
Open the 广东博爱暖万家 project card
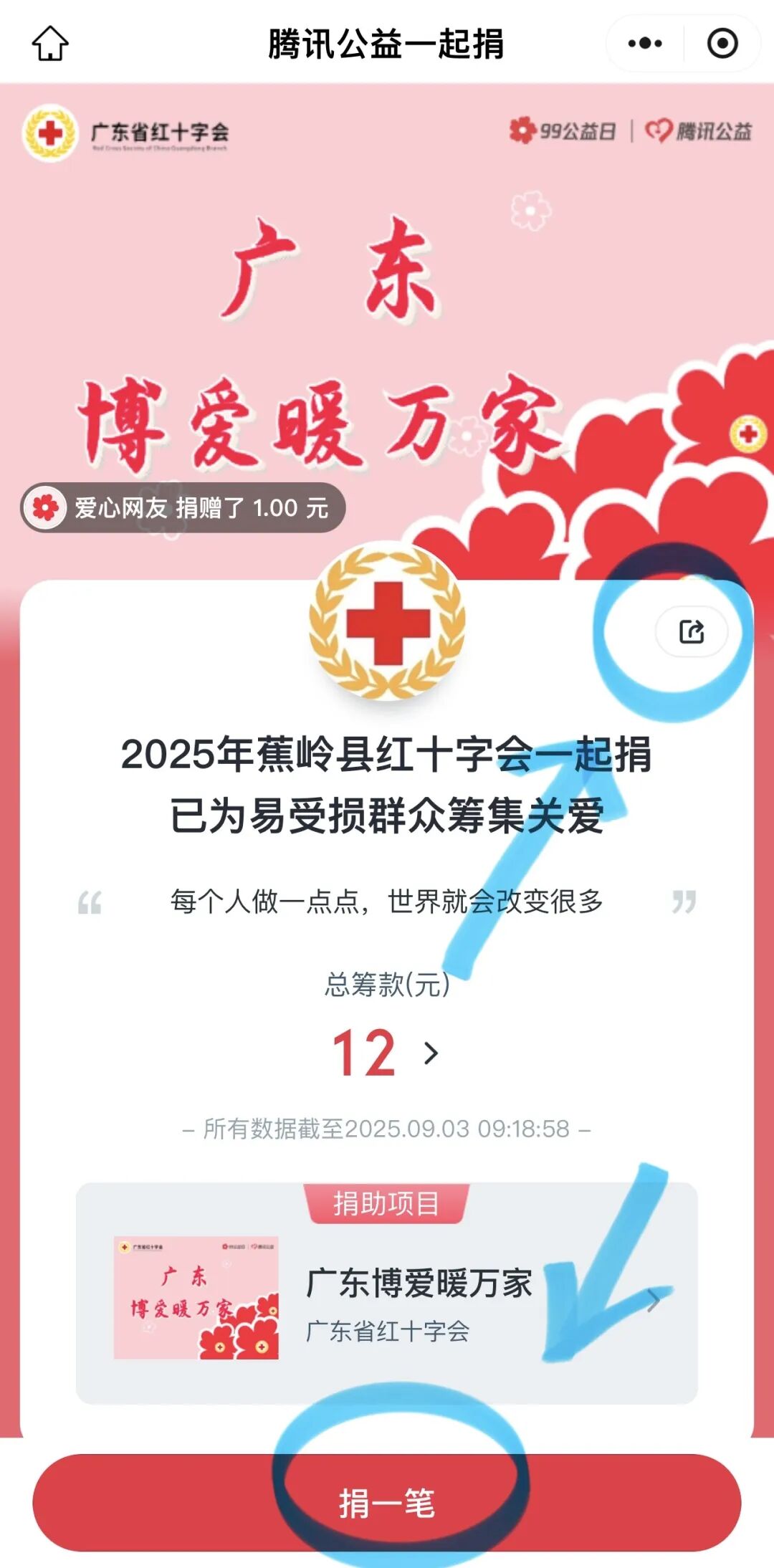[x=387, y=1299]
